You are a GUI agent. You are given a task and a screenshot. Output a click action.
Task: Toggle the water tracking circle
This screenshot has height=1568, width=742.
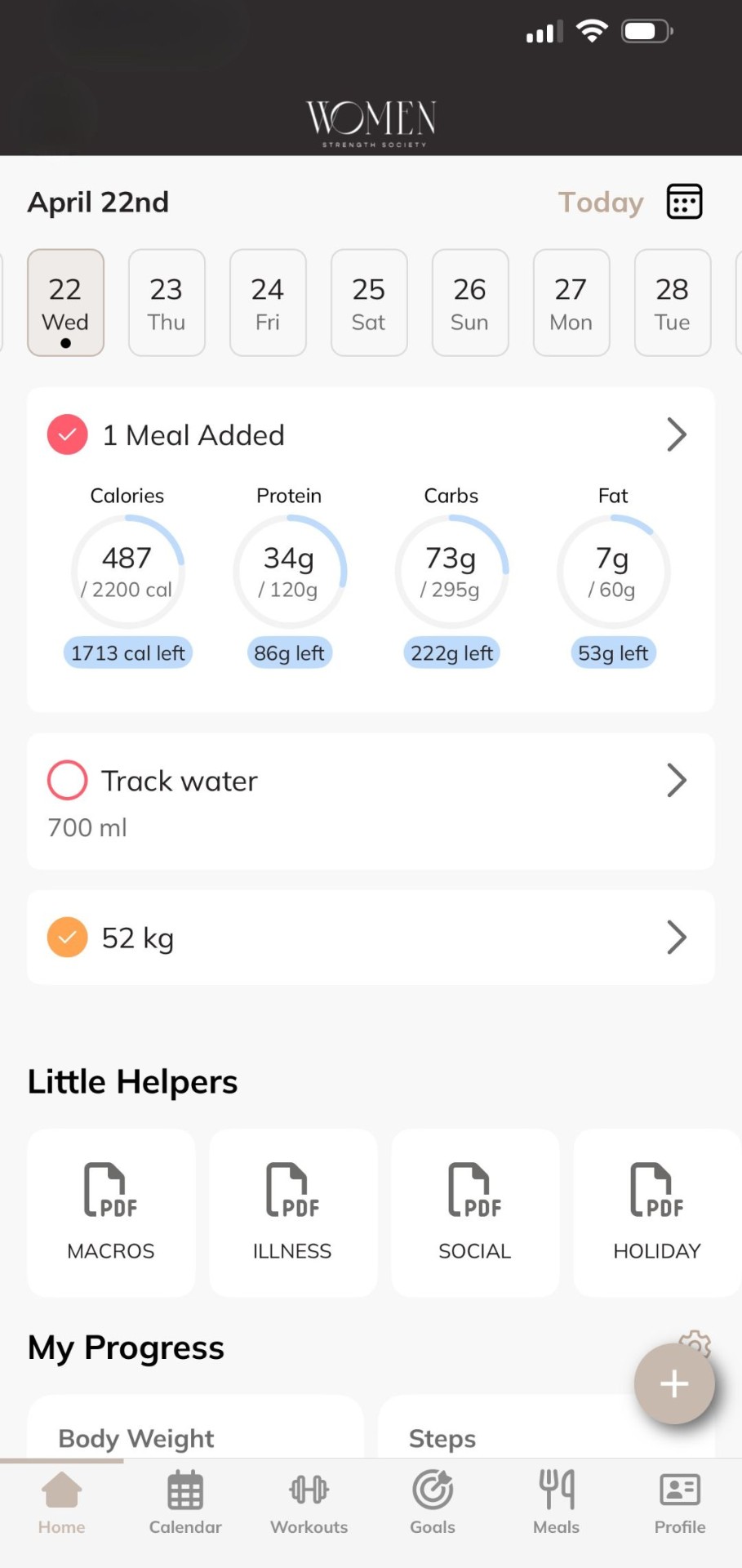pyautogui.click(x=67, y=780)
